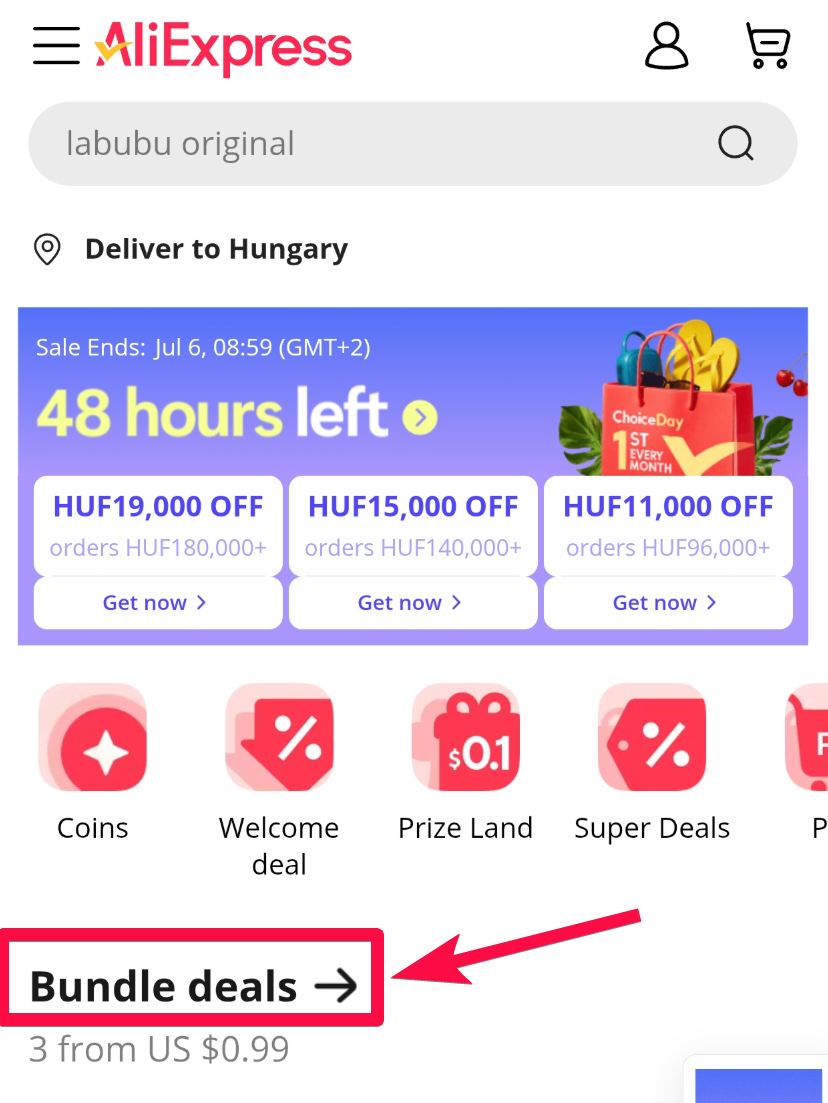The height and width of the screenshot is (1103, 828).
Task: Open the account profile icon
Action: click(666, 45)
